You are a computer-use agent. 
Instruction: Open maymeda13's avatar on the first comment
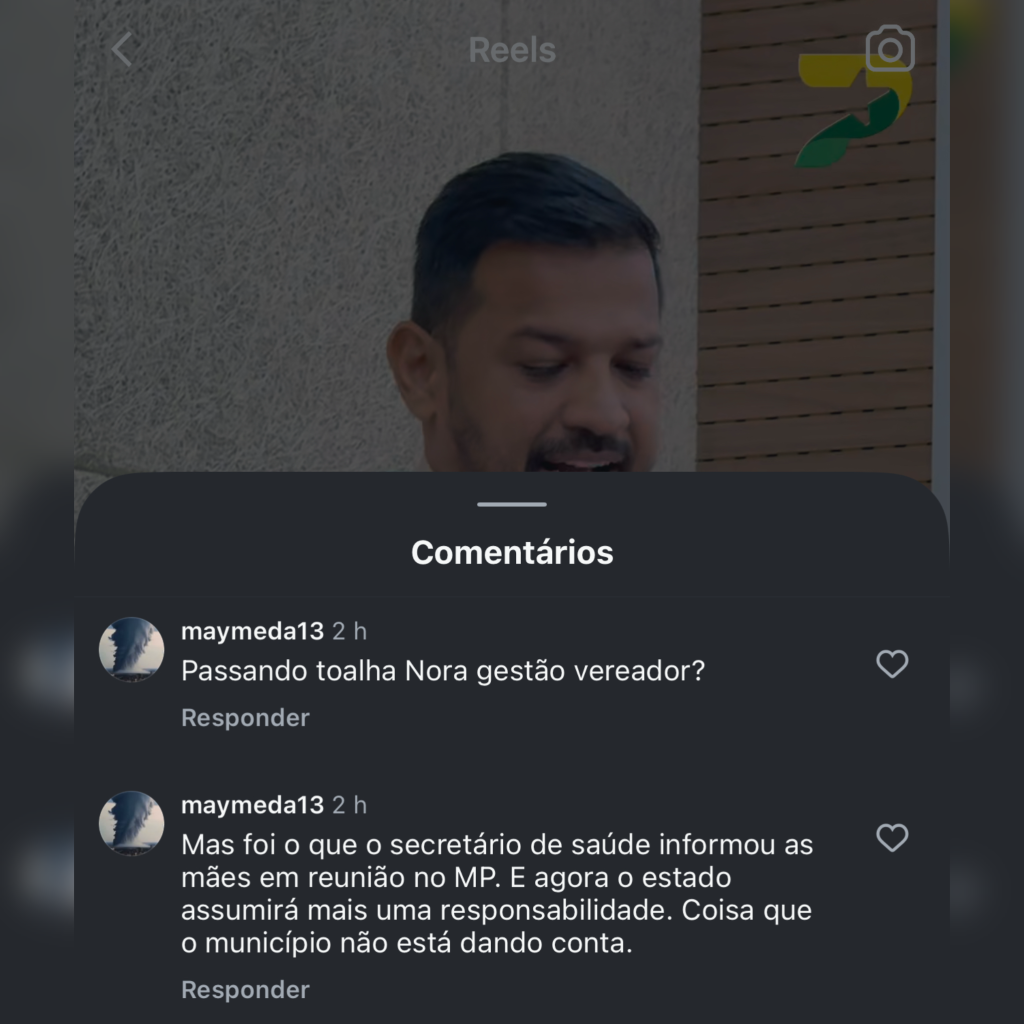[131, 650]
